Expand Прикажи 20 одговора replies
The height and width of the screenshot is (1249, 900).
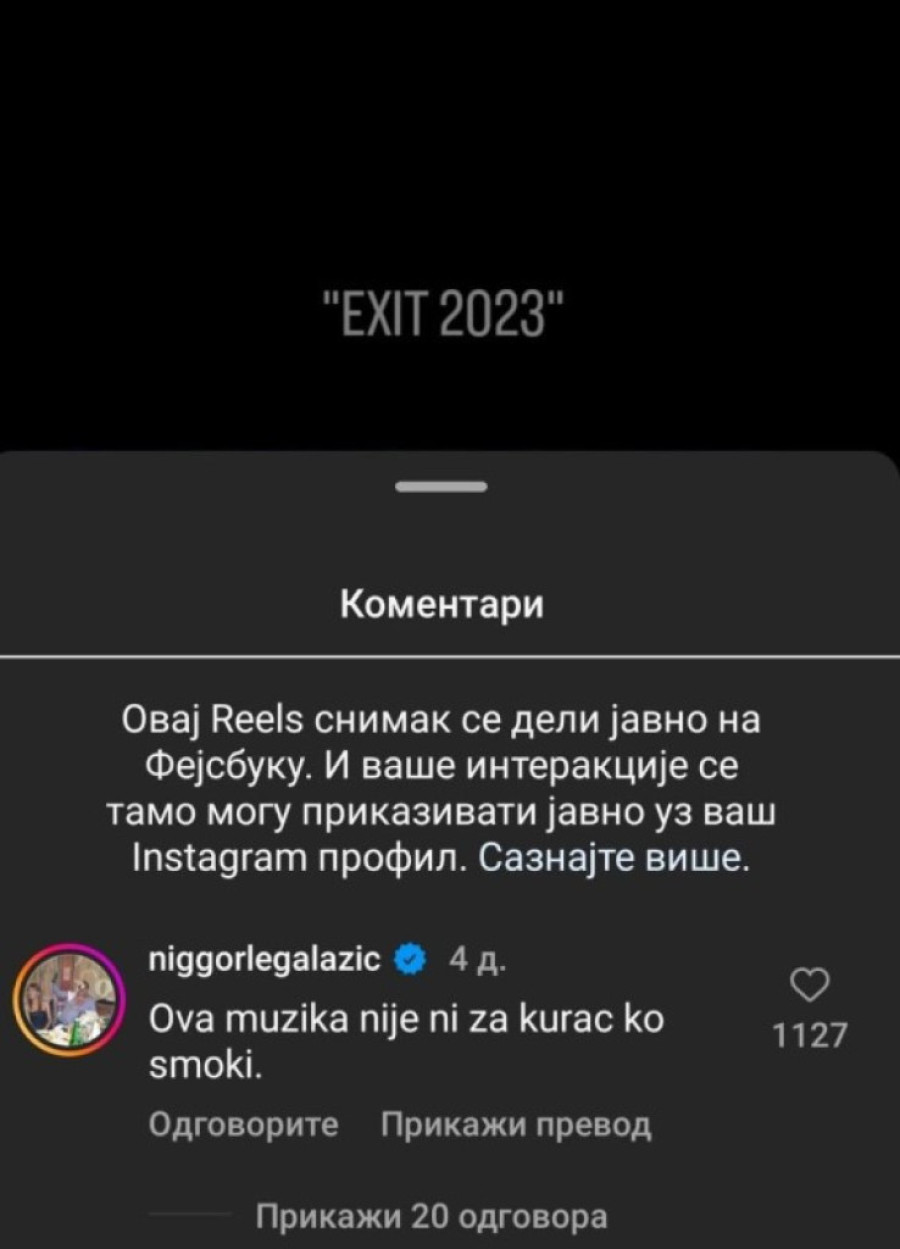coord(431,1217)
